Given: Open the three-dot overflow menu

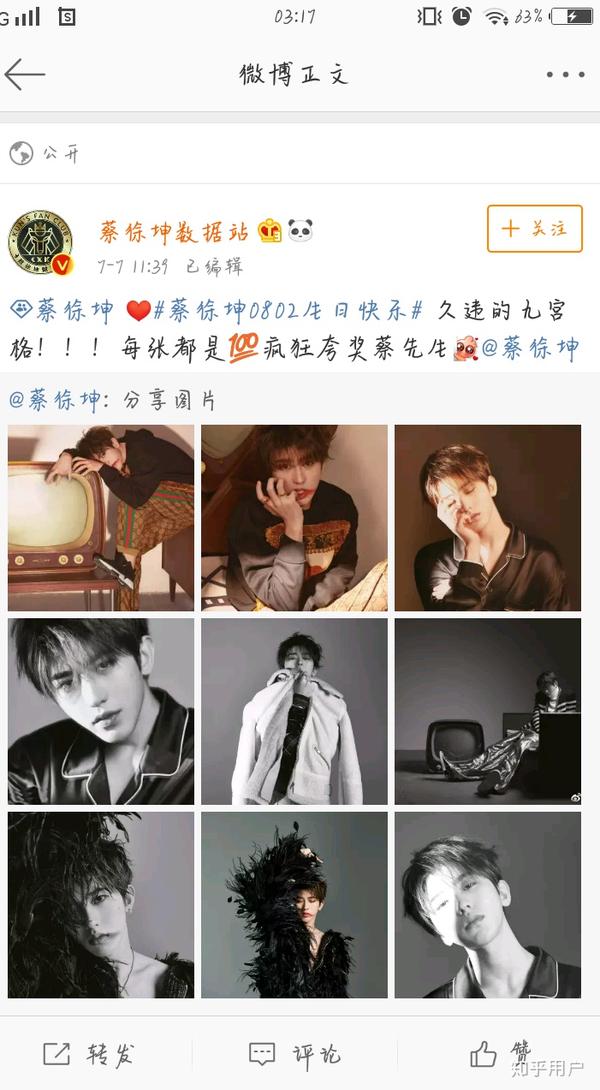Looking at the screenshot, I should click(565, 75).
